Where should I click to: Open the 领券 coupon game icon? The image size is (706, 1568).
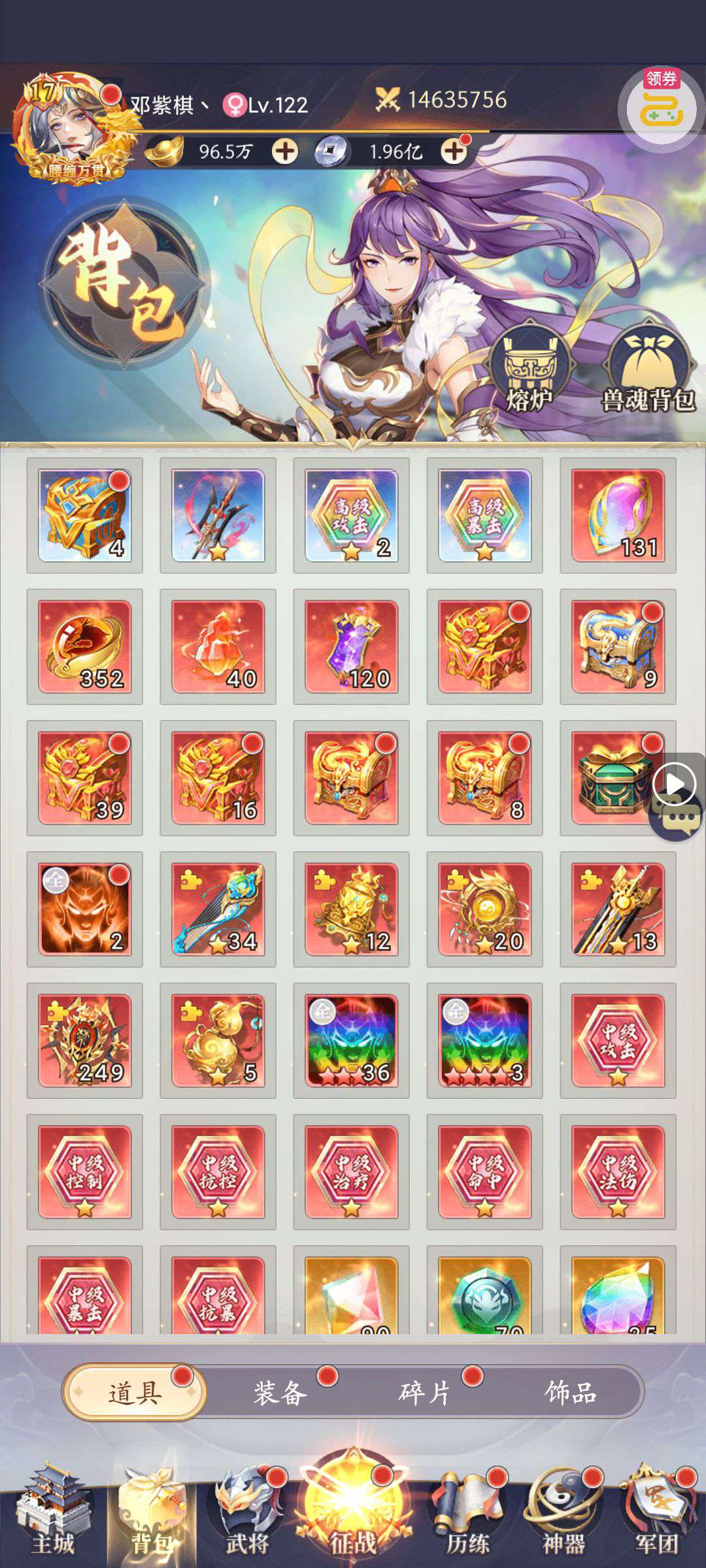pos(660,108)
